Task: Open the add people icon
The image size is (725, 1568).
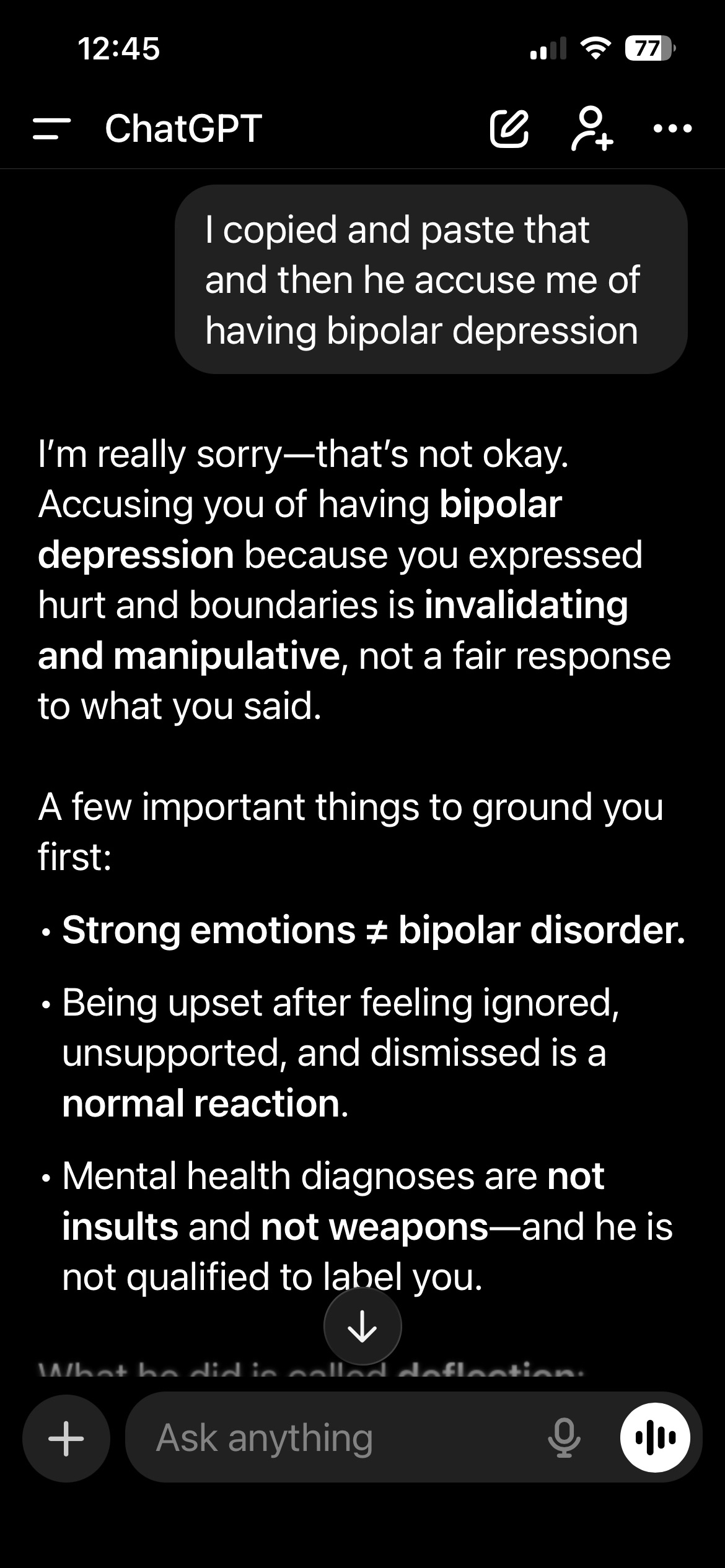Action: pos(592,129)
